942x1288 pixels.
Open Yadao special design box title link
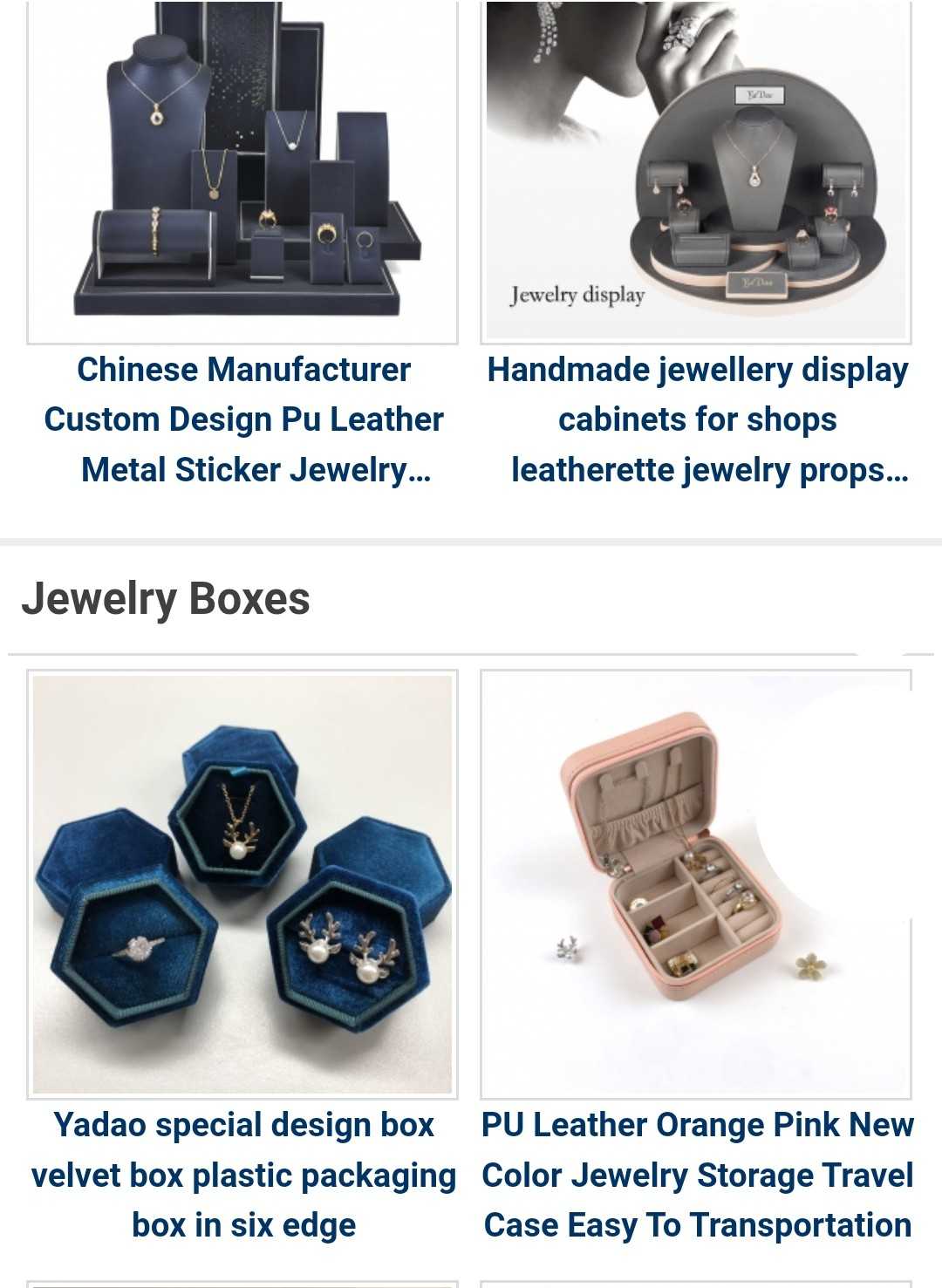[x=243, y=1175]
